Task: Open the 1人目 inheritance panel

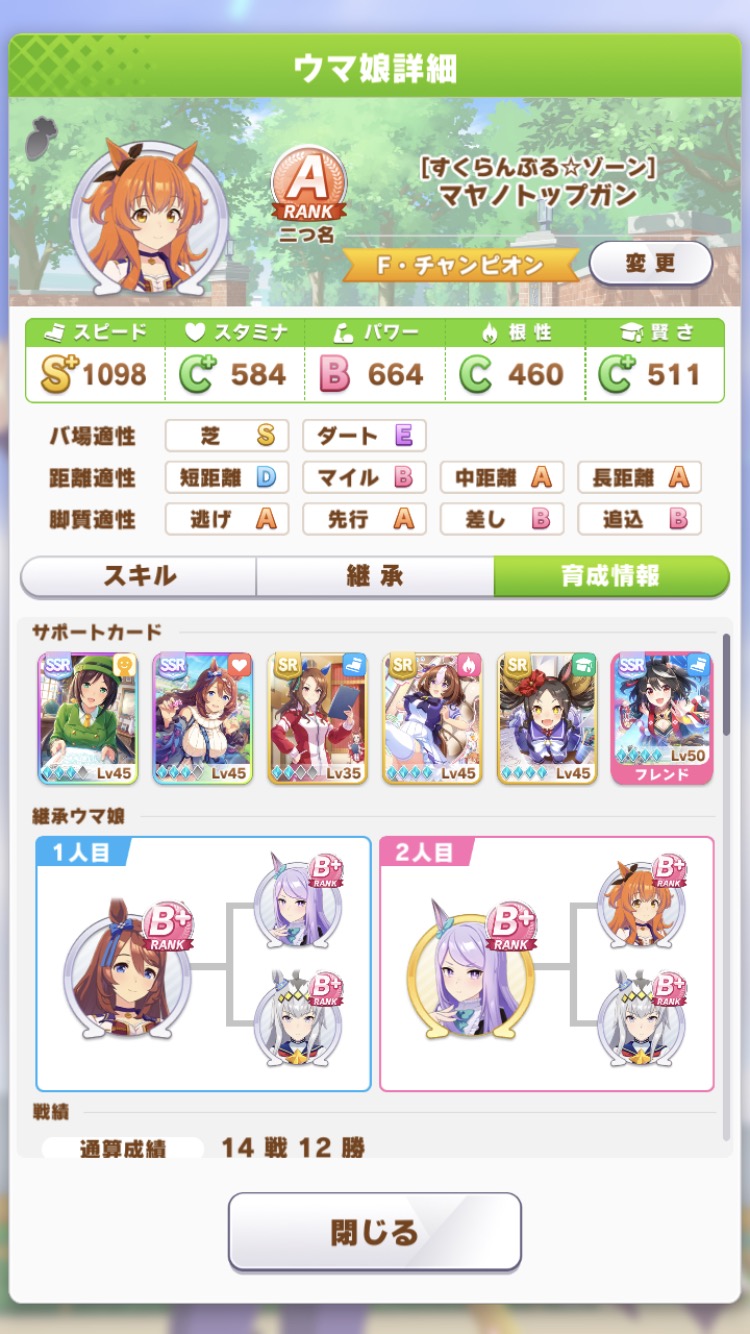Action: click(x=203, y=964)
